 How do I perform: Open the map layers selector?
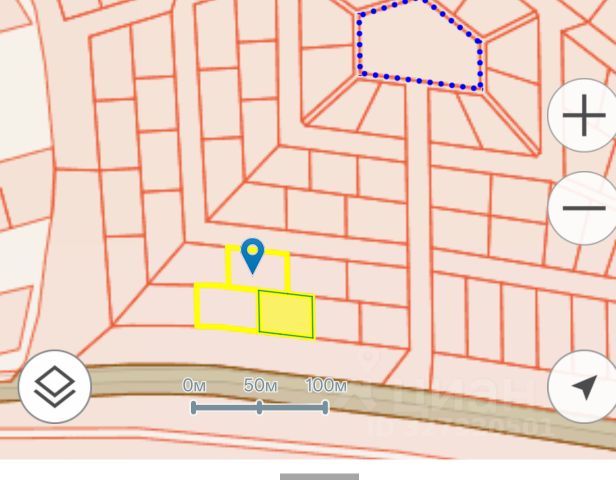55,385
